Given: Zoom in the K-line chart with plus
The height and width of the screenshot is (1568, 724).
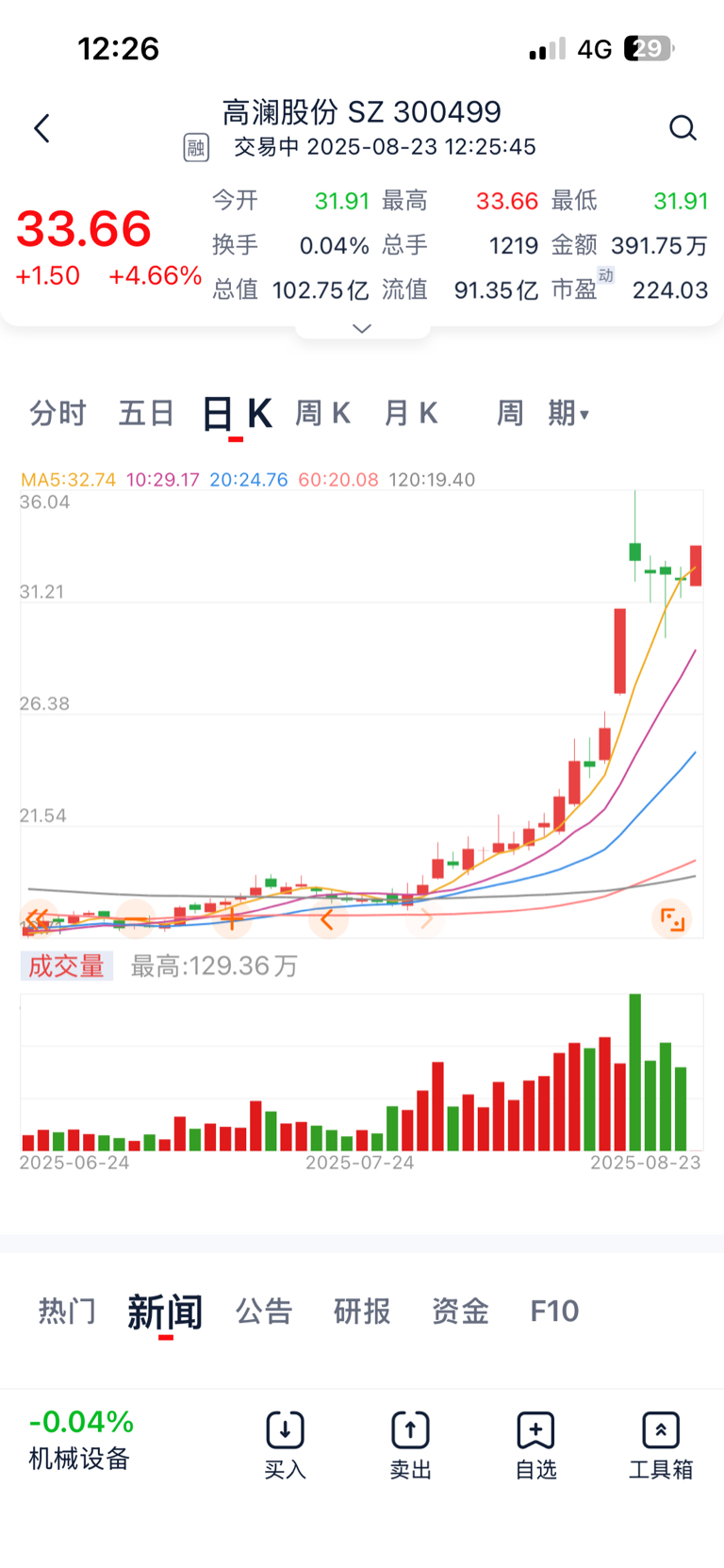Looking at the screenshot, I should [232, 919].
